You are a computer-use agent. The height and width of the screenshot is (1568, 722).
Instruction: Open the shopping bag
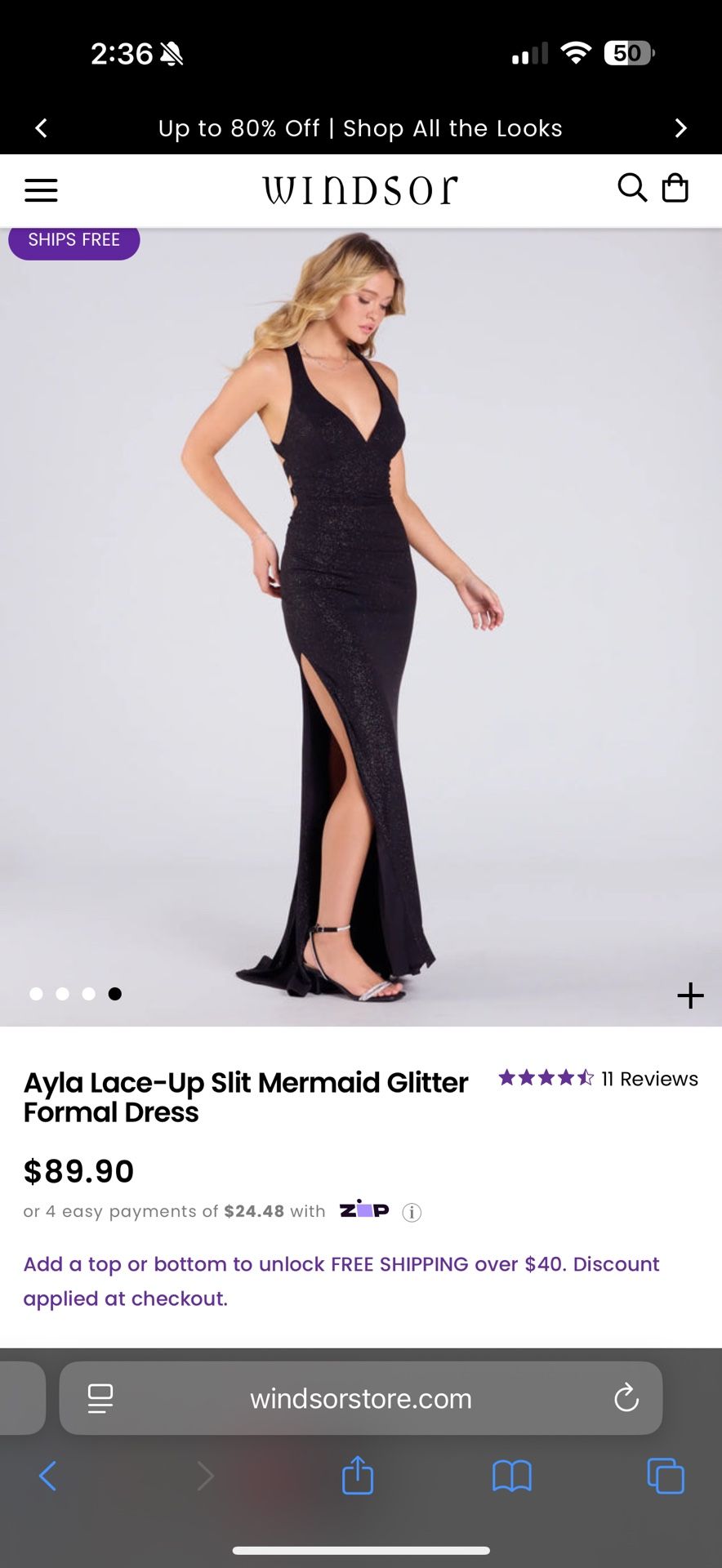pos(675,188)
